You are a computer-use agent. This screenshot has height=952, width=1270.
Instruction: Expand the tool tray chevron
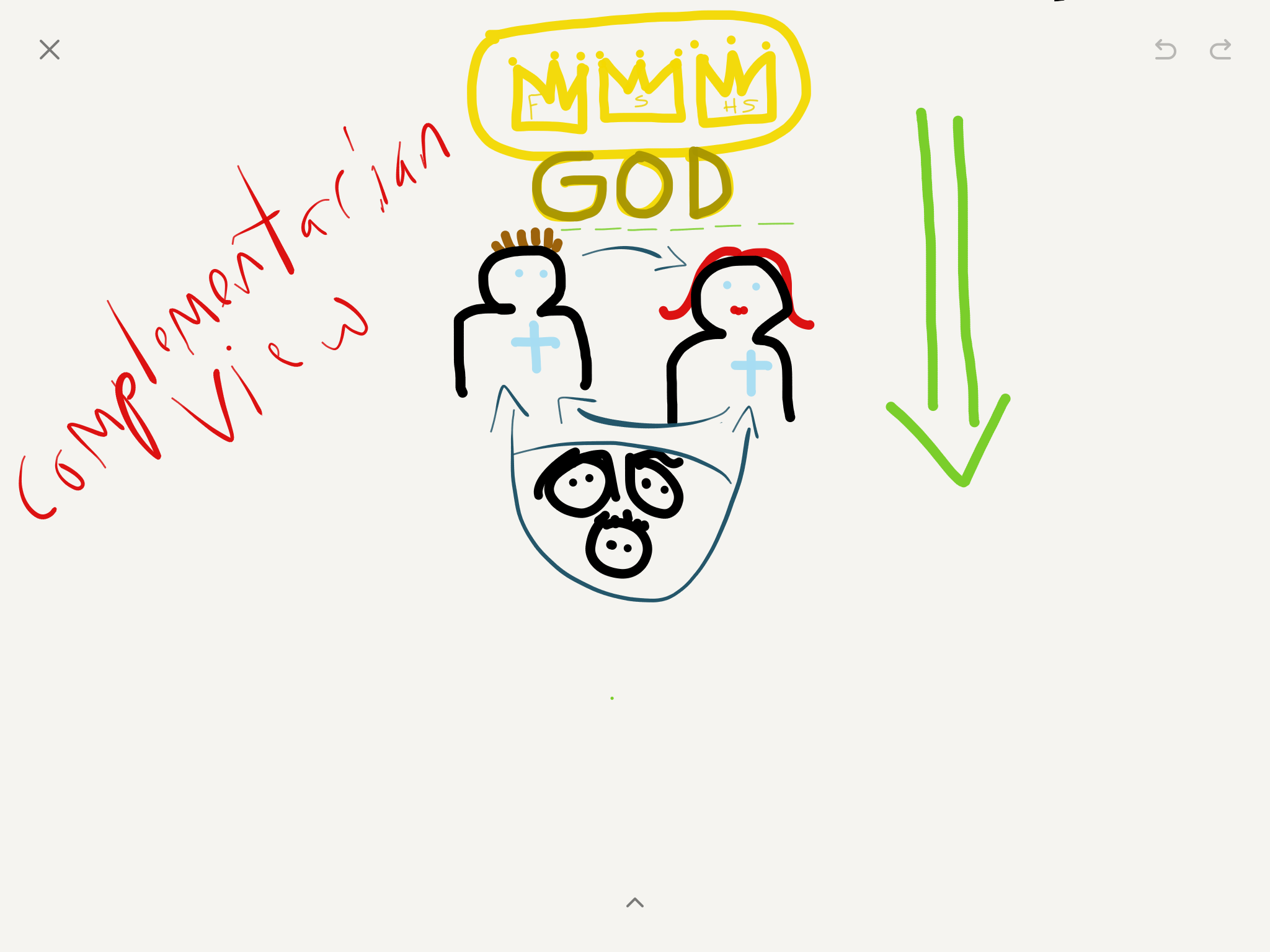tap(634, 902)
